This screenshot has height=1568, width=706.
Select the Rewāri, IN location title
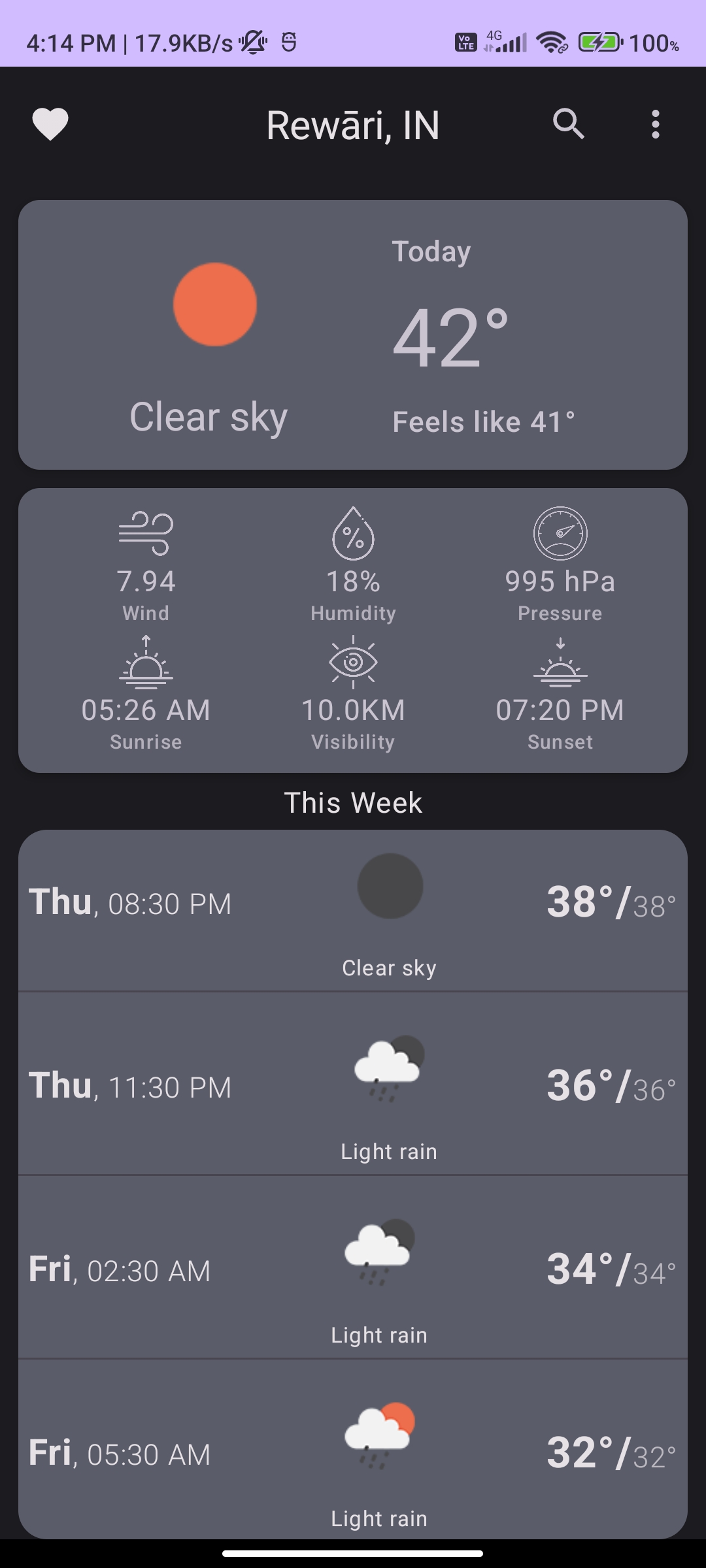pyautogui.click(x=353, y=125)
